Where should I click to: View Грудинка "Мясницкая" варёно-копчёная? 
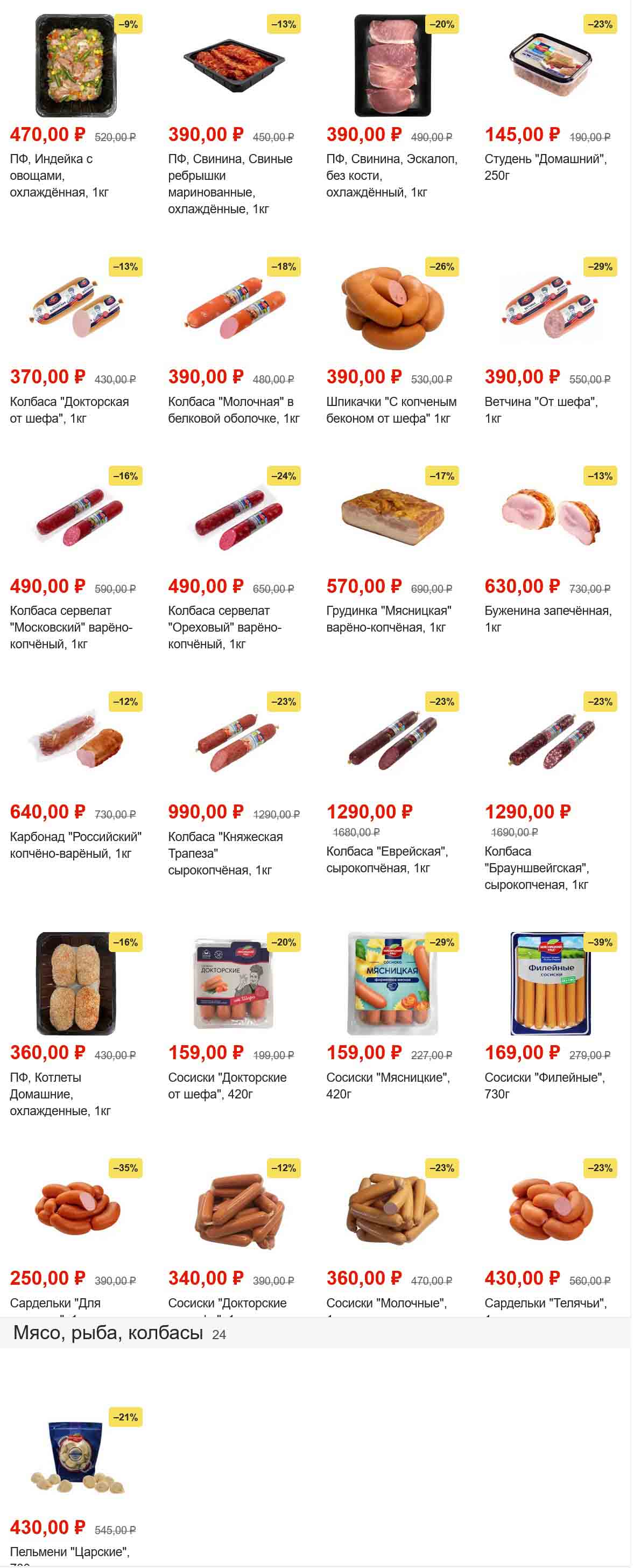pos(392,517)
